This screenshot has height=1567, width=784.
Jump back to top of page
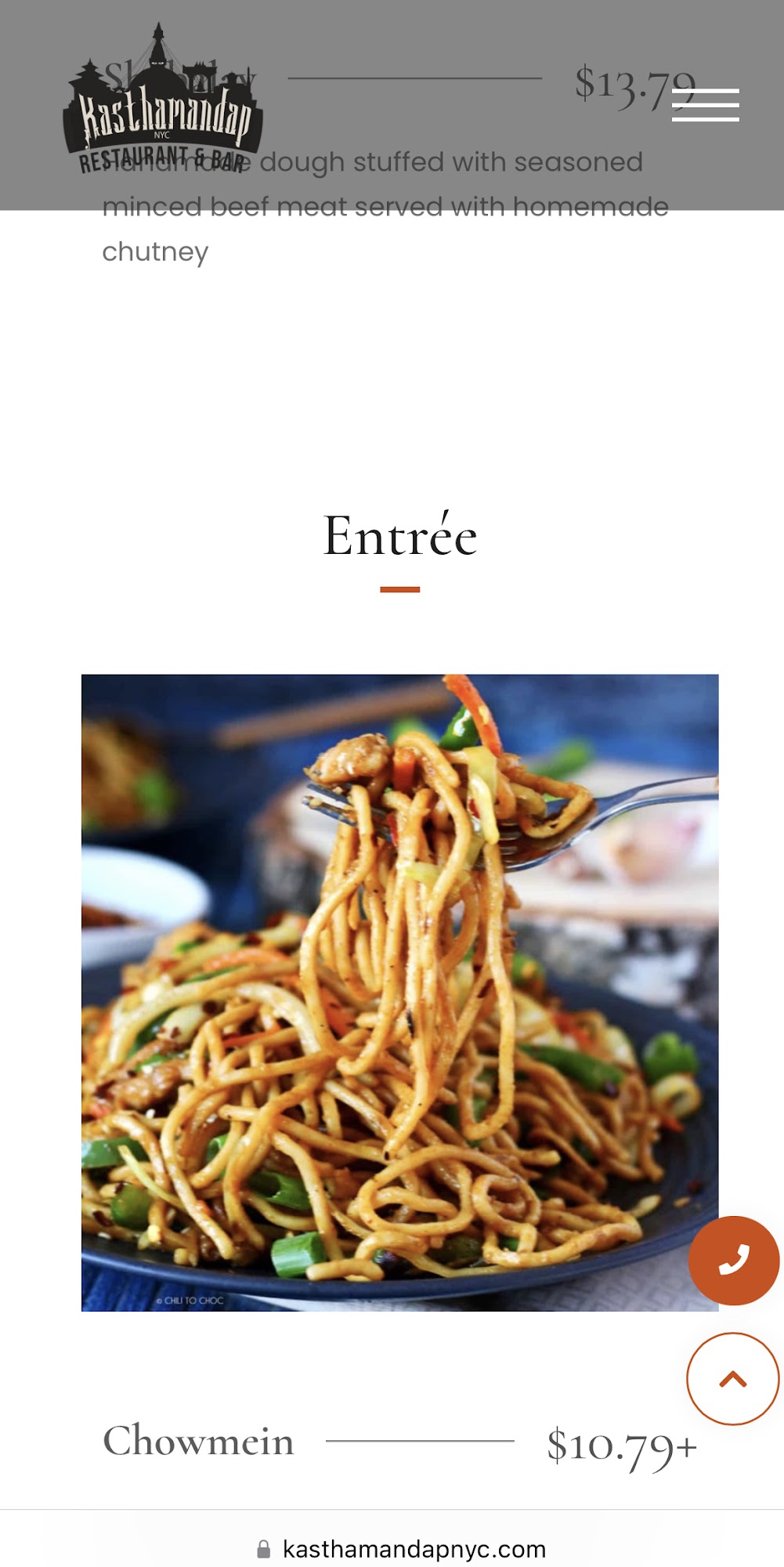click(732, 1379)
